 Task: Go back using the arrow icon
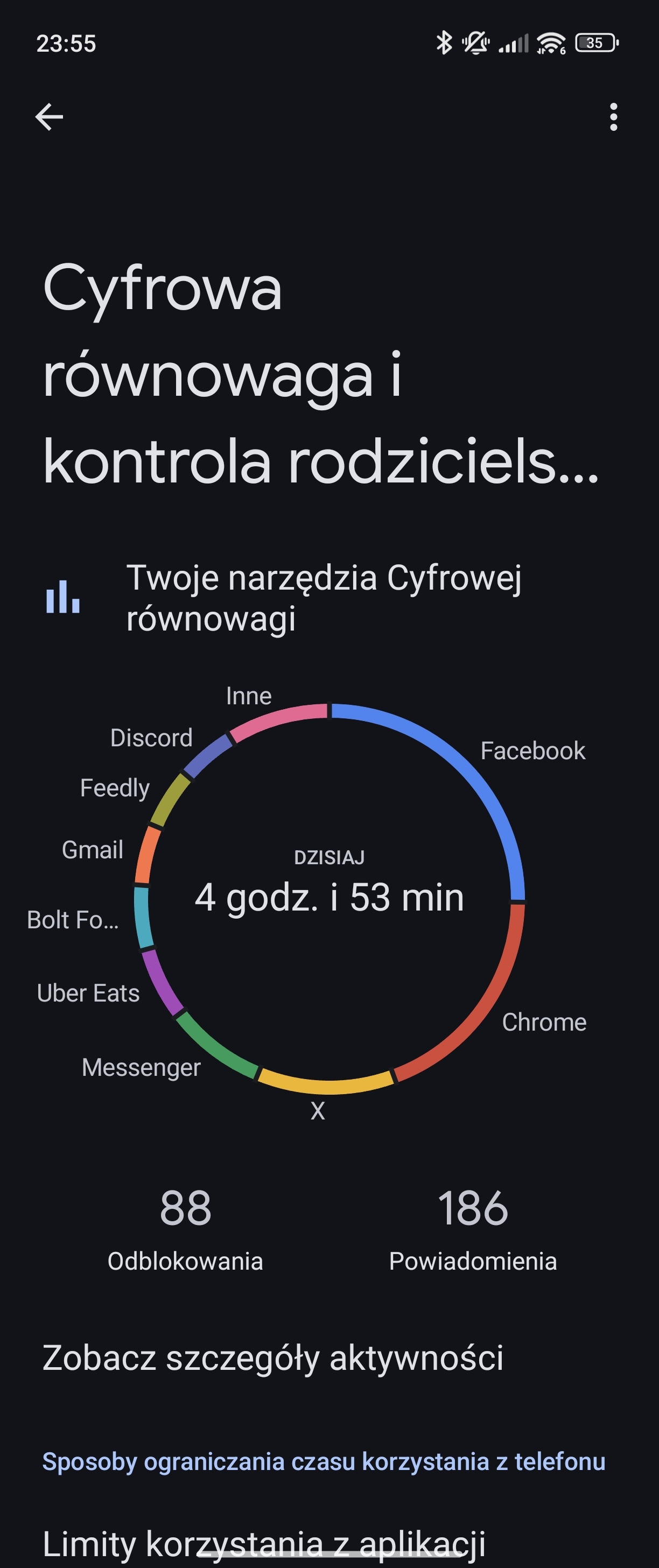tap(50, 117)
